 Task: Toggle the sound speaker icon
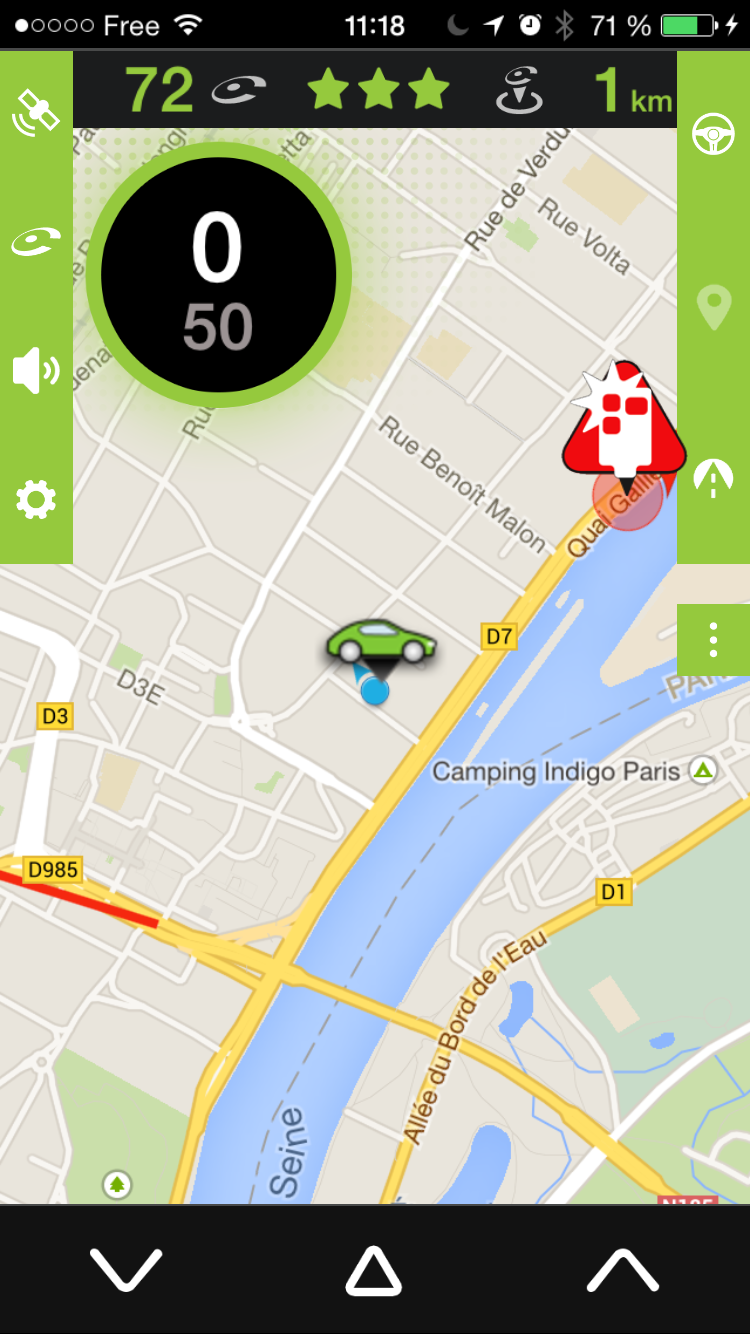click(36, 371)
